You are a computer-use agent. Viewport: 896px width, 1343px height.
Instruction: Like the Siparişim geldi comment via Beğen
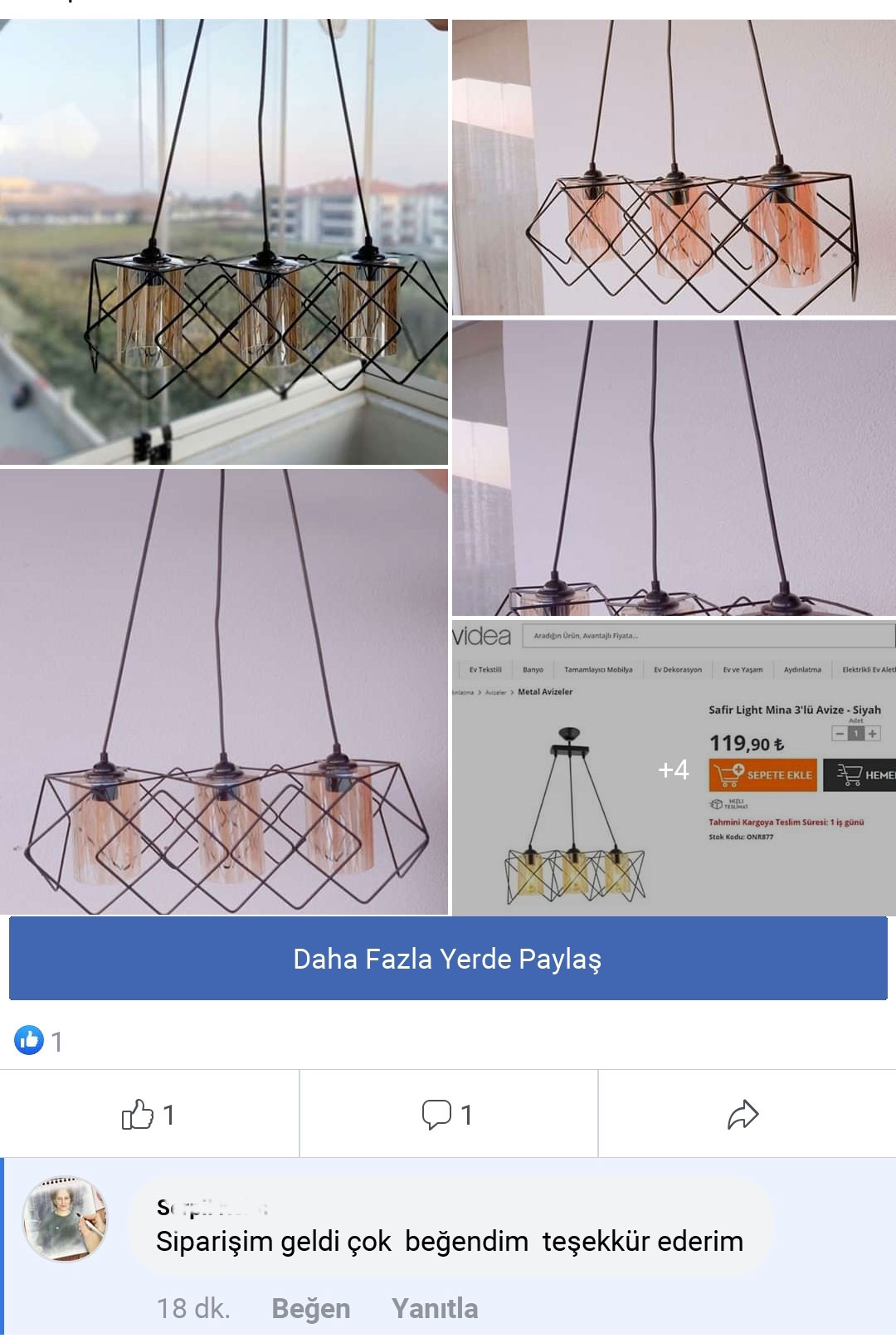pos(310,1309)
